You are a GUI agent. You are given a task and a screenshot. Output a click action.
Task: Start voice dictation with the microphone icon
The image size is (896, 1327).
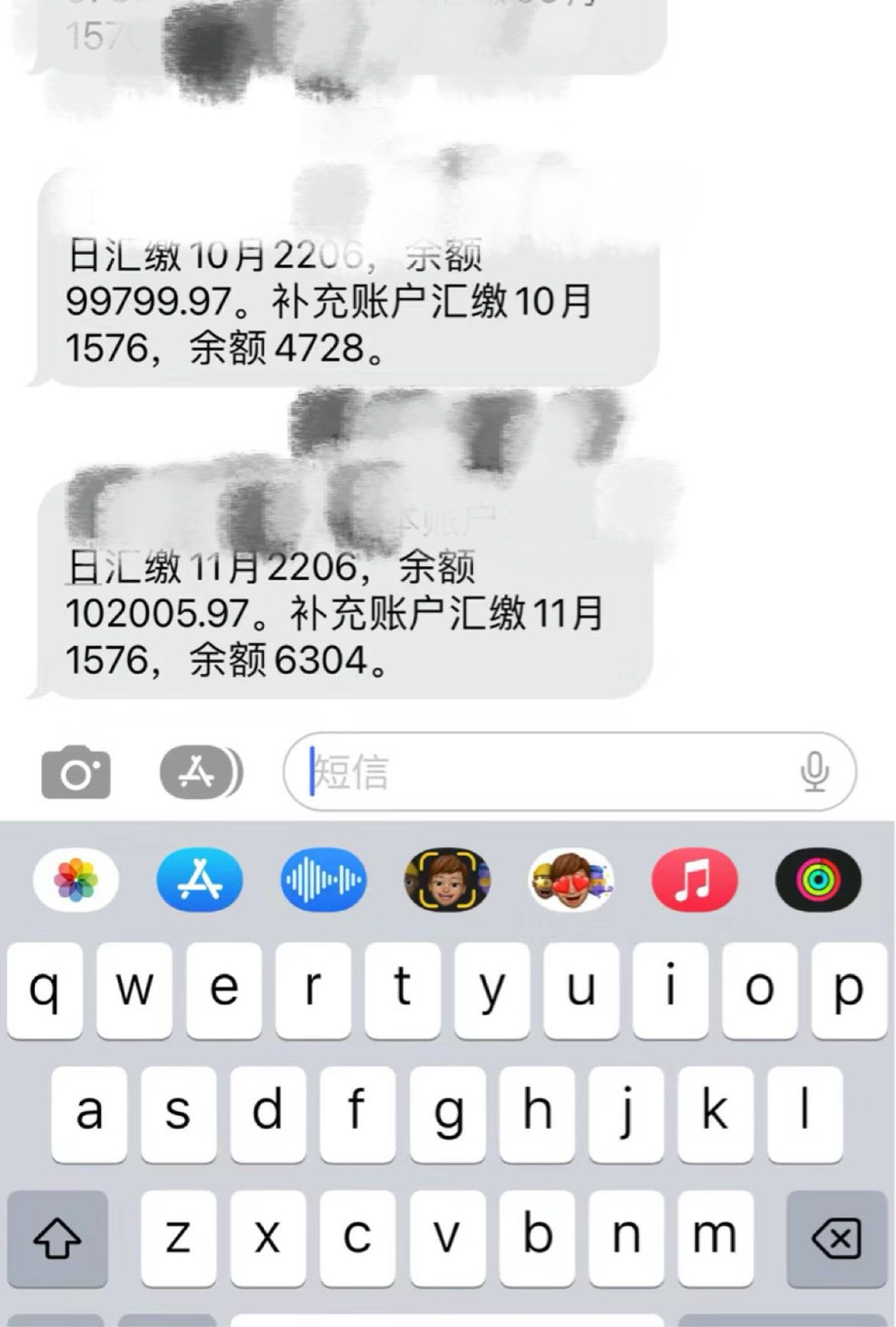pyautogui.click(x=815, y=772)
